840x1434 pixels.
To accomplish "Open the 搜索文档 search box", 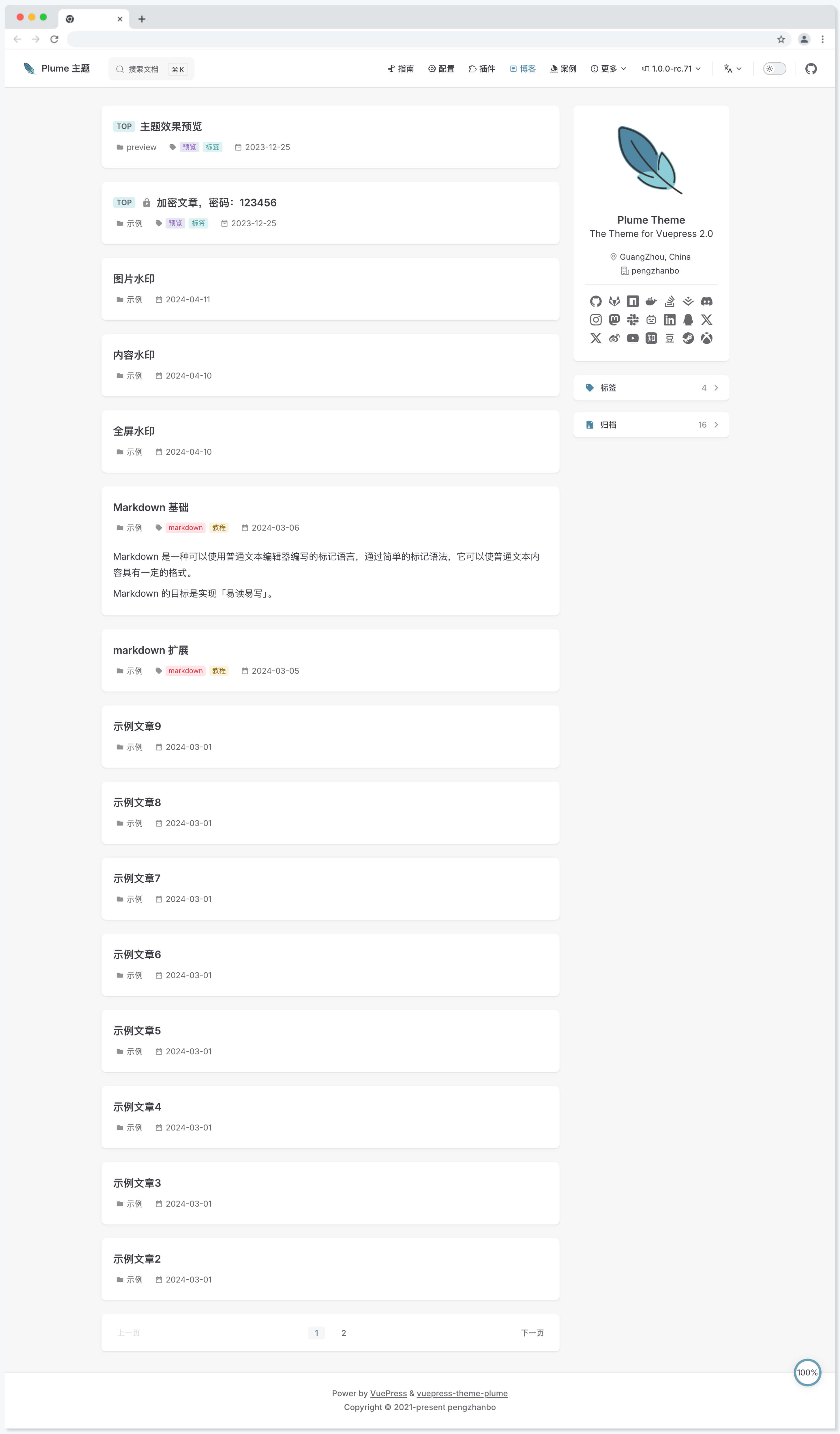I will pyautogui.click(x=151, y=69).
